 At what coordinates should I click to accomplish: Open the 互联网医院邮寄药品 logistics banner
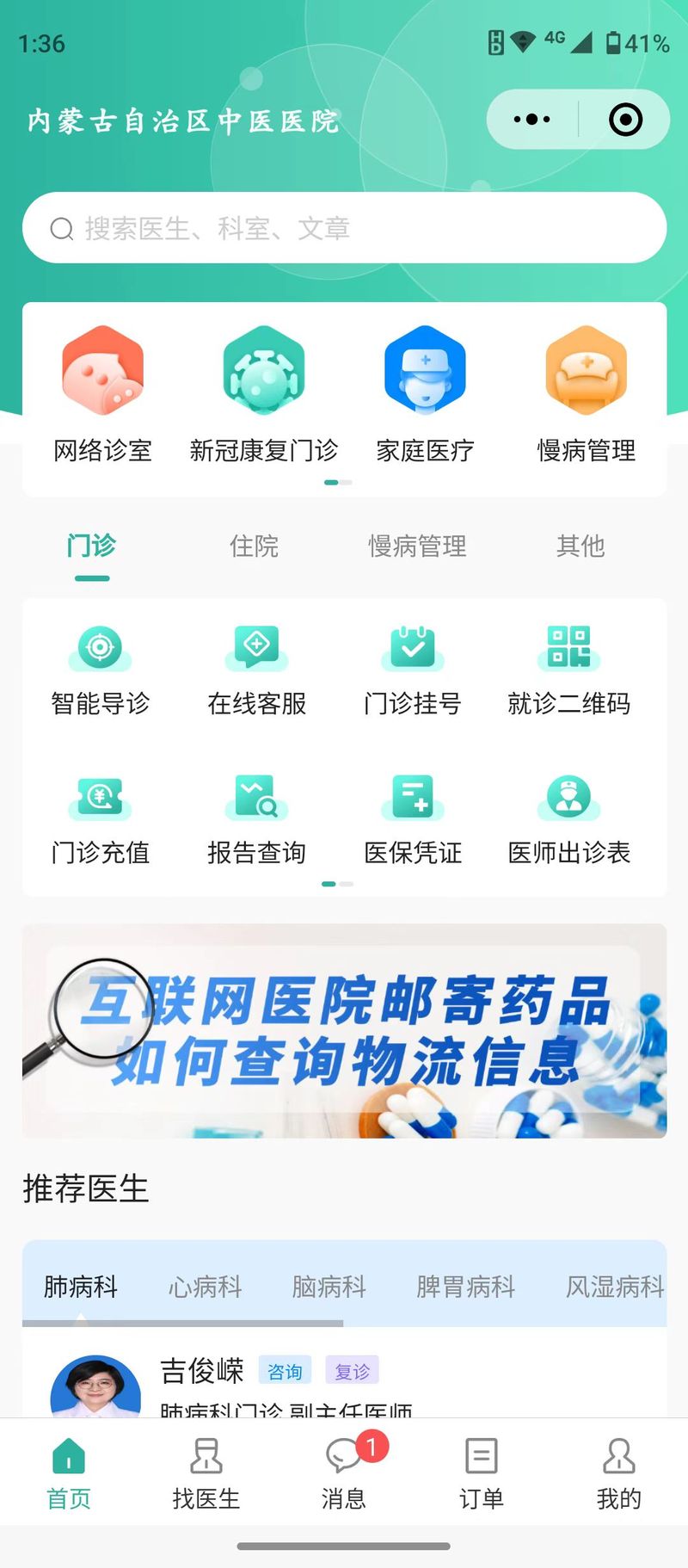[x=344, y=1031]
